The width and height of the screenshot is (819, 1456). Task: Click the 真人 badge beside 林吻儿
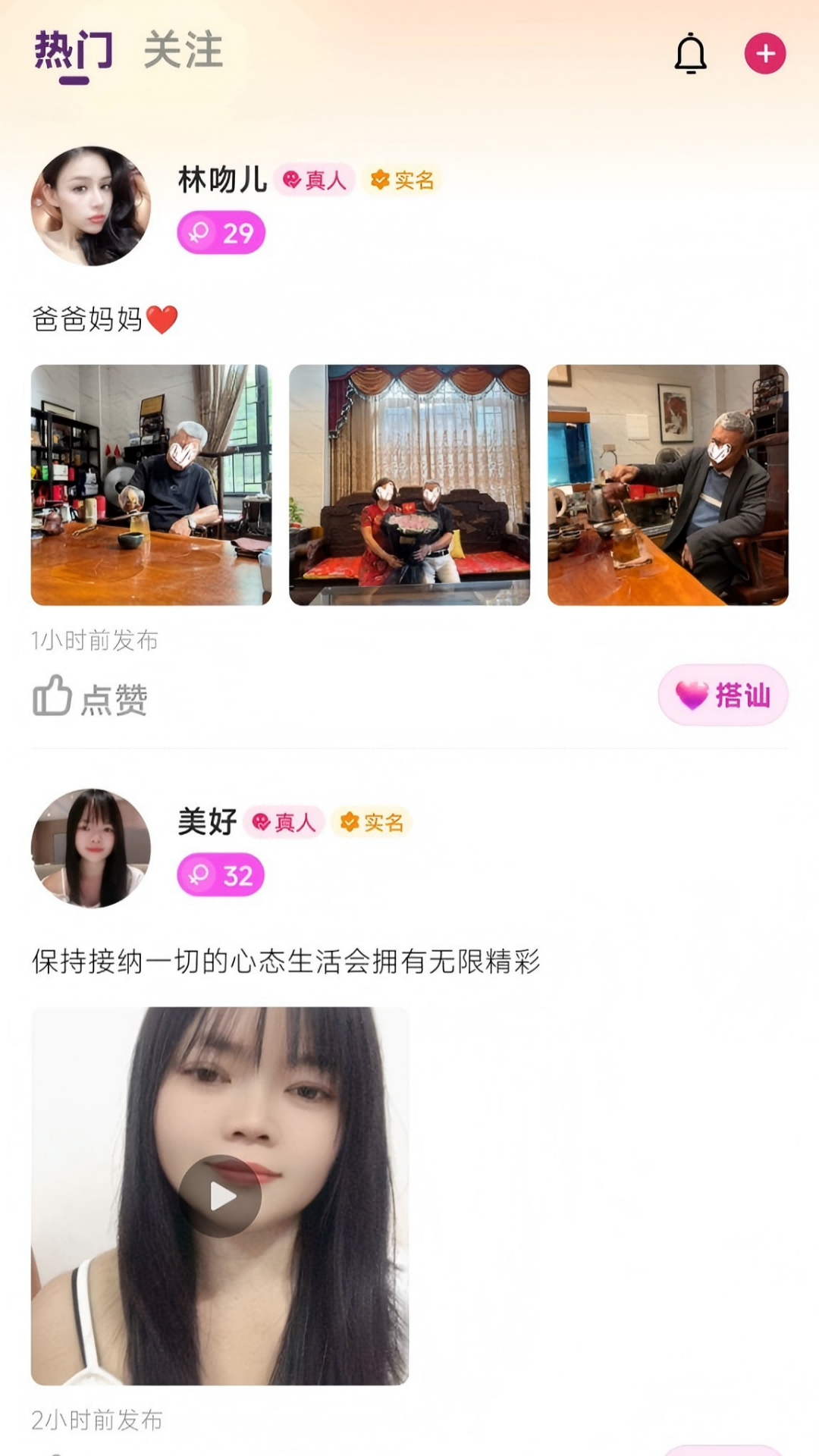(315, 180)
